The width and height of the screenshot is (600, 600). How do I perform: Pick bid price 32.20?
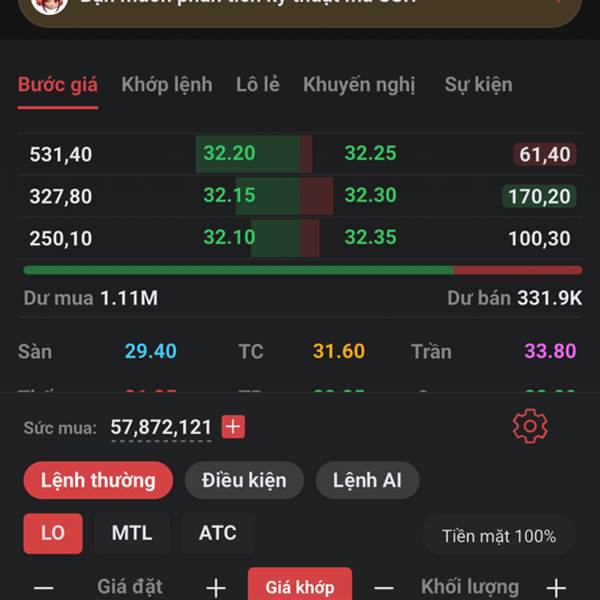point(229,153)
